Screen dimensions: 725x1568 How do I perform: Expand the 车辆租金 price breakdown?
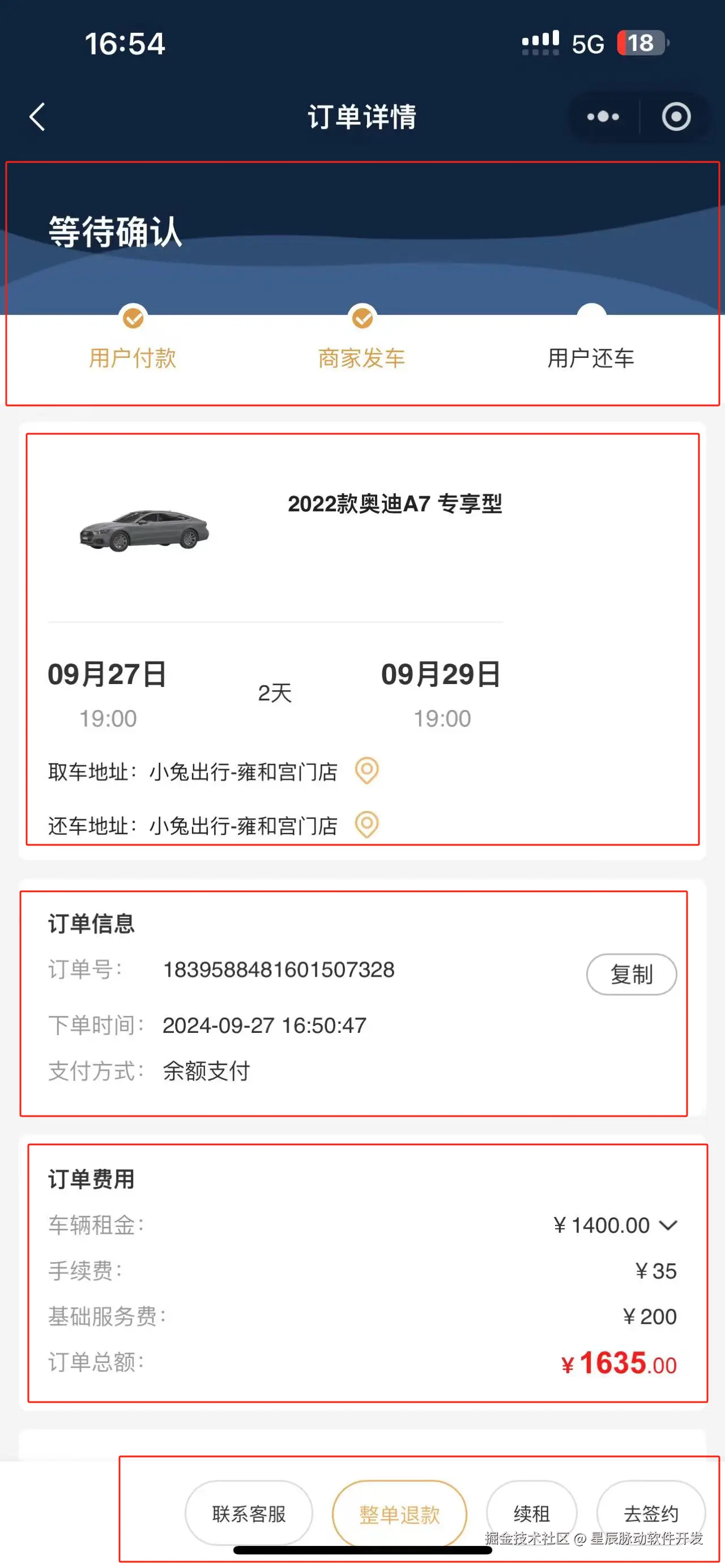pos(668,1225)
